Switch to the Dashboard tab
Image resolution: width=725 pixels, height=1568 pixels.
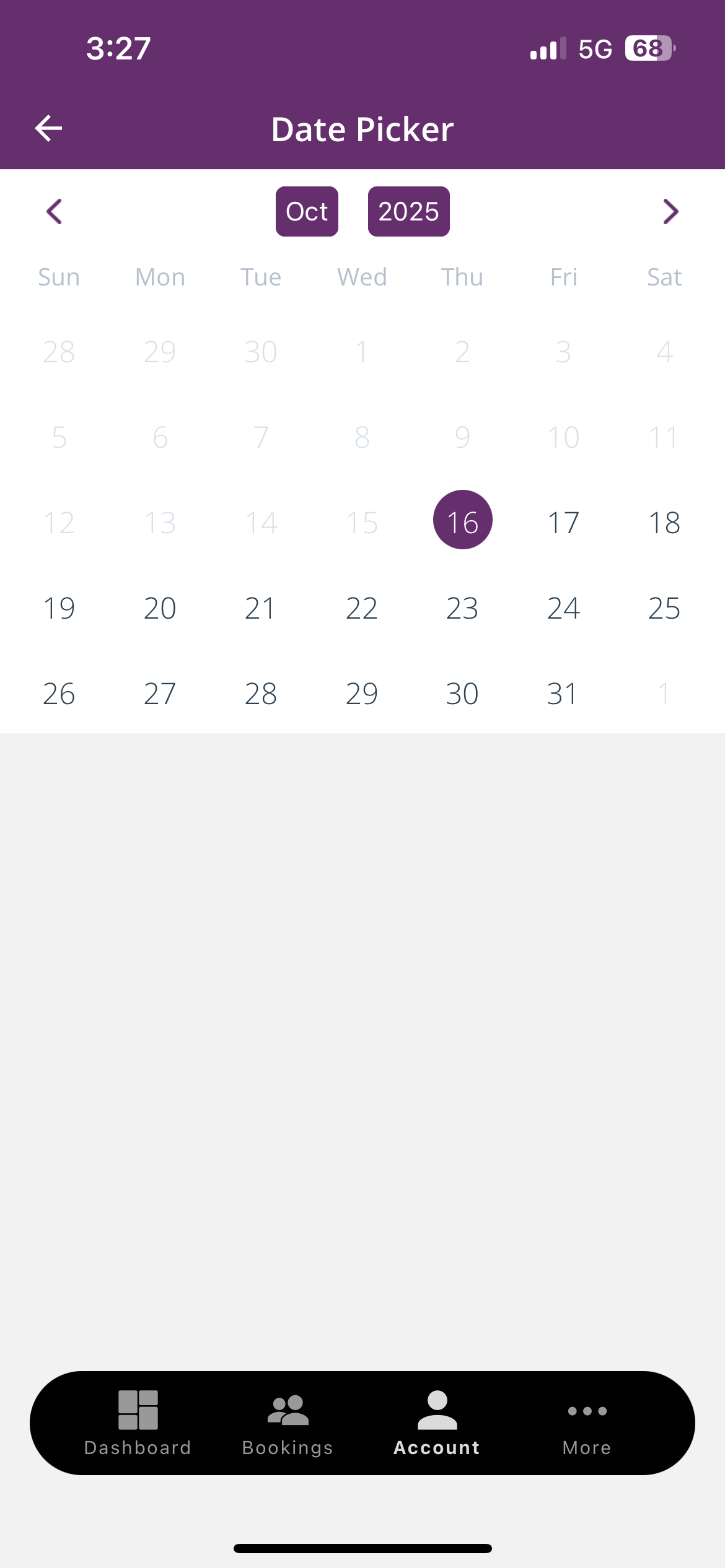point(138,1422)
